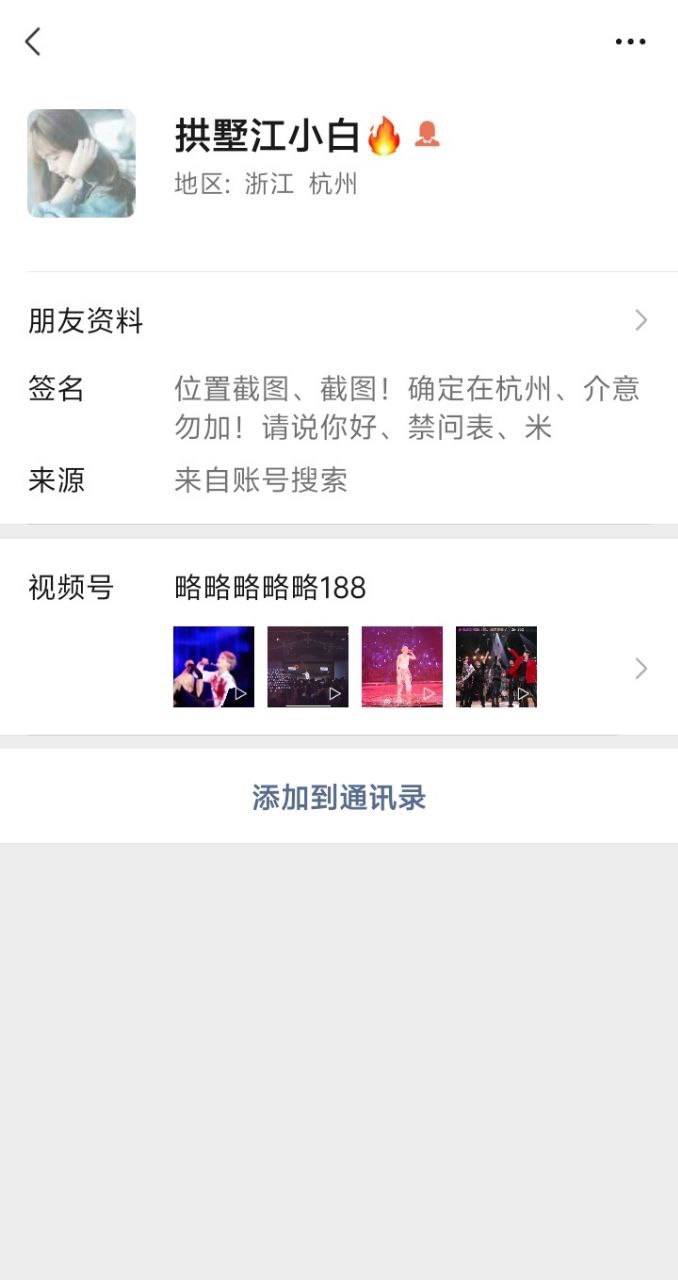The width and height of the screenshot is (678, 1280).
Task: View the profile avatar photo
Action: 81,163
